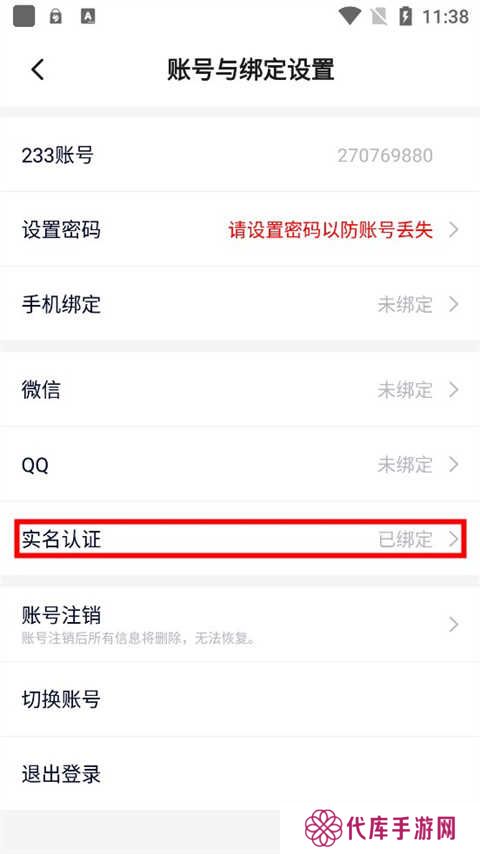This screenshot has width=480, height=854.
Task: Open 实名认证 settings
Action: pos(240,539)
